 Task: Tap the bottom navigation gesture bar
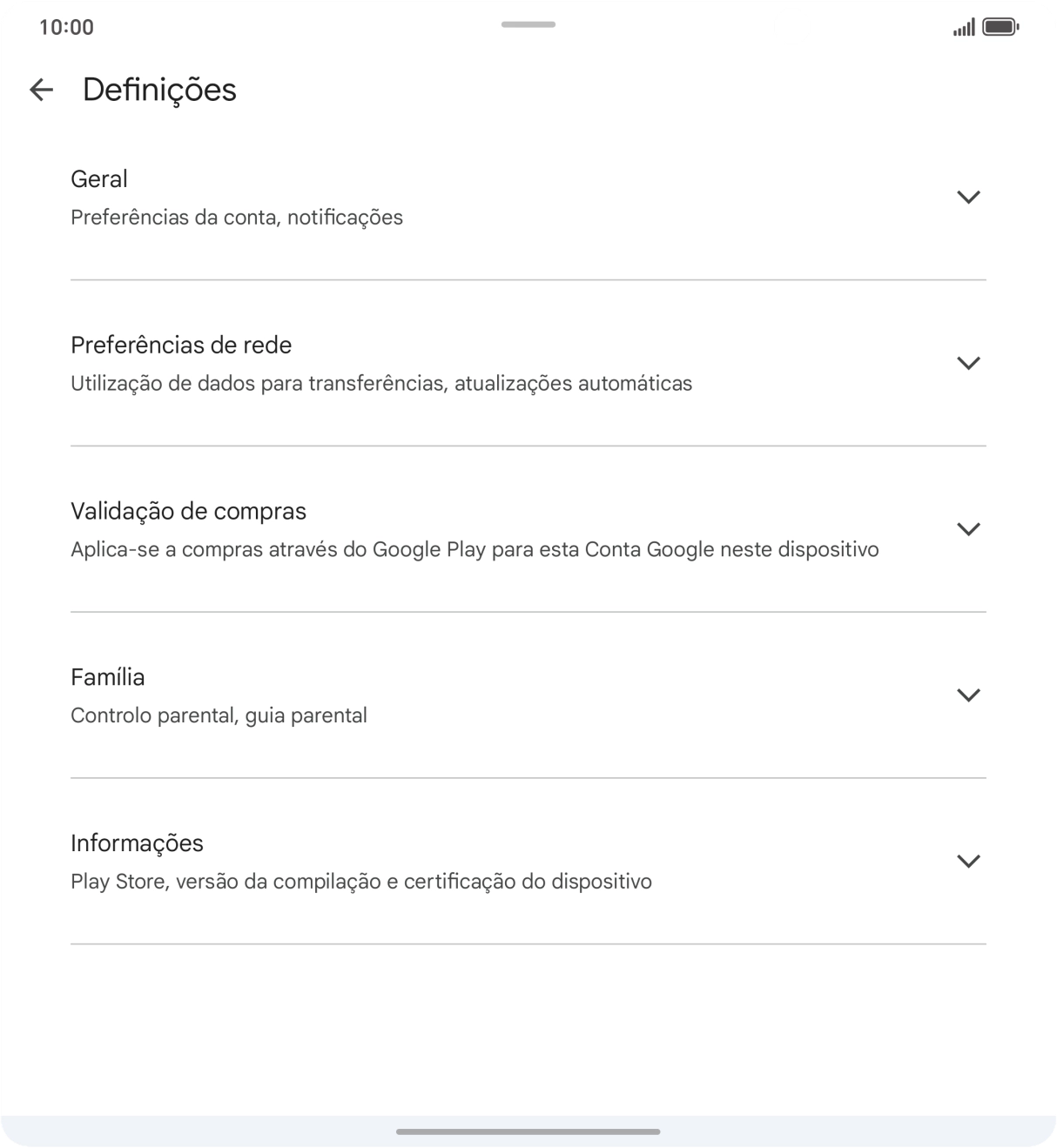coord(528,1130)
